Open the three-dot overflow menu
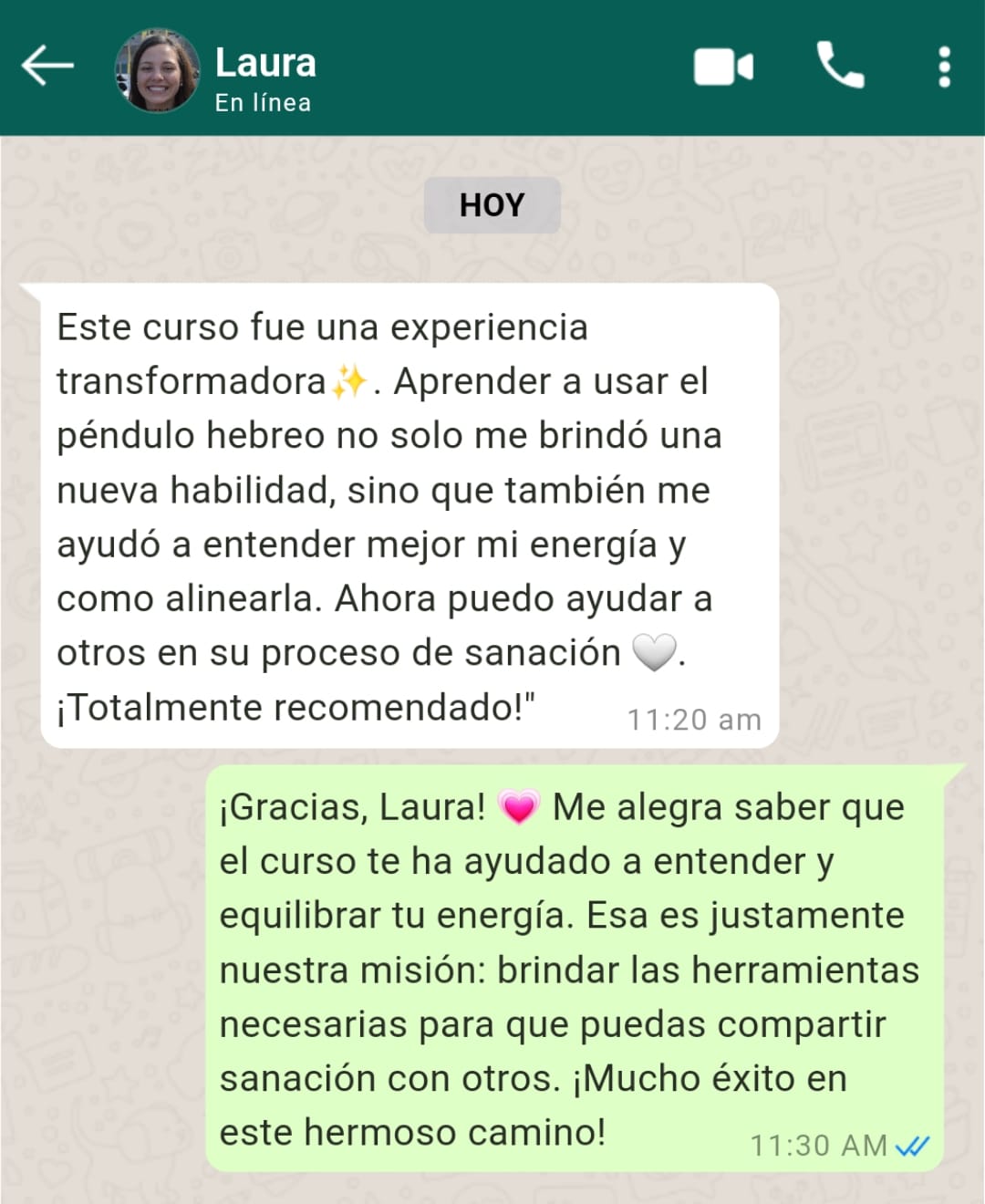Screen dimensions: 985x1204 (944, 67)
